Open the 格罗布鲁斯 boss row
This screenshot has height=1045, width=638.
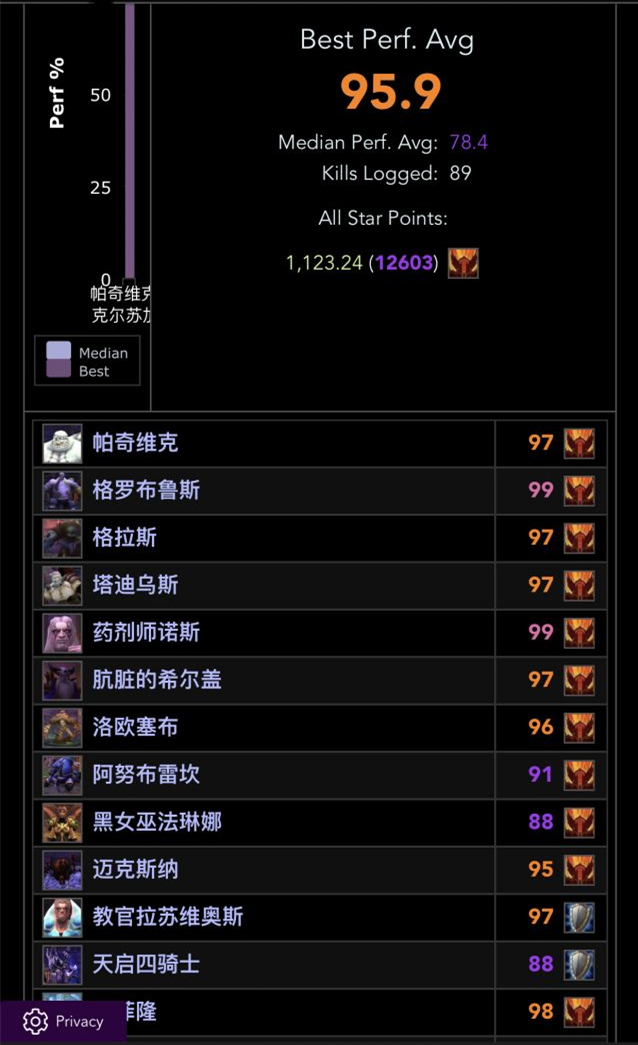(320, 491)
